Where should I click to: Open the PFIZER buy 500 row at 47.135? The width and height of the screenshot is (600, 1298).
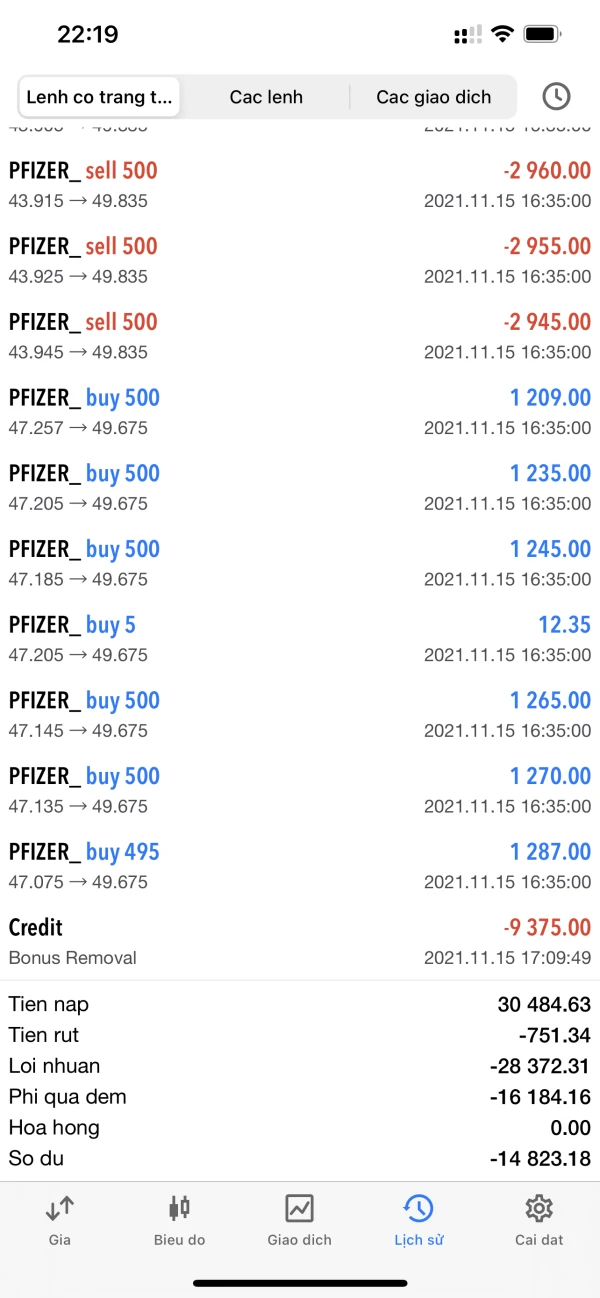[x=300, y=790]
